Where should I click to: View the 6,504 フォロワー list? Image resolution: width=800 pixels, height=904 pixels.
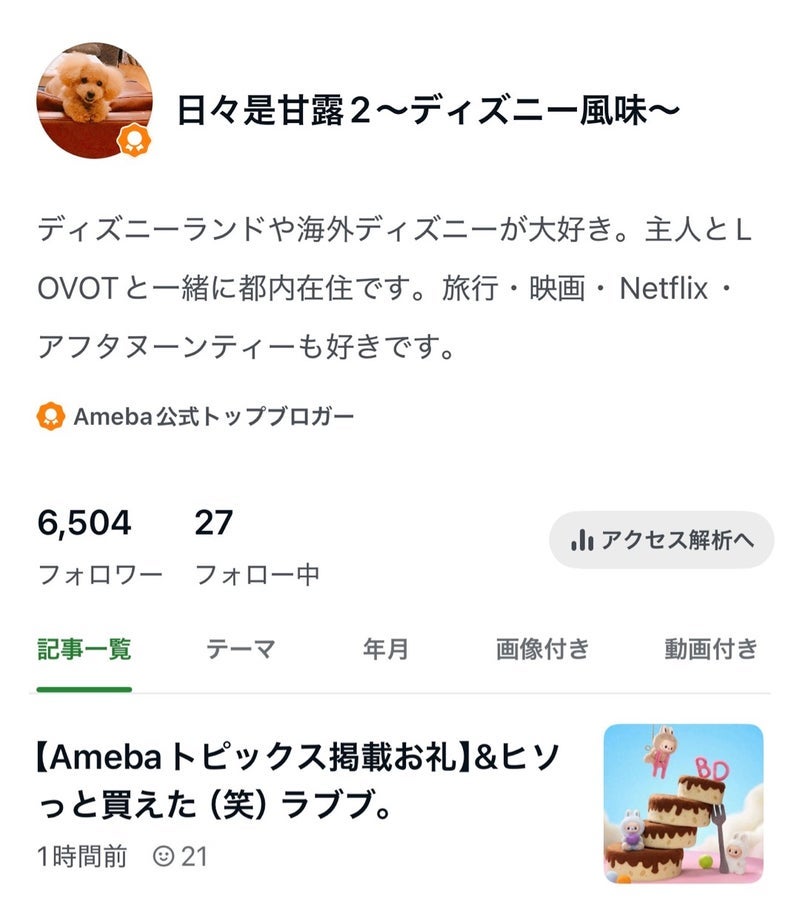pyautogui.click(x=99, y=546)
